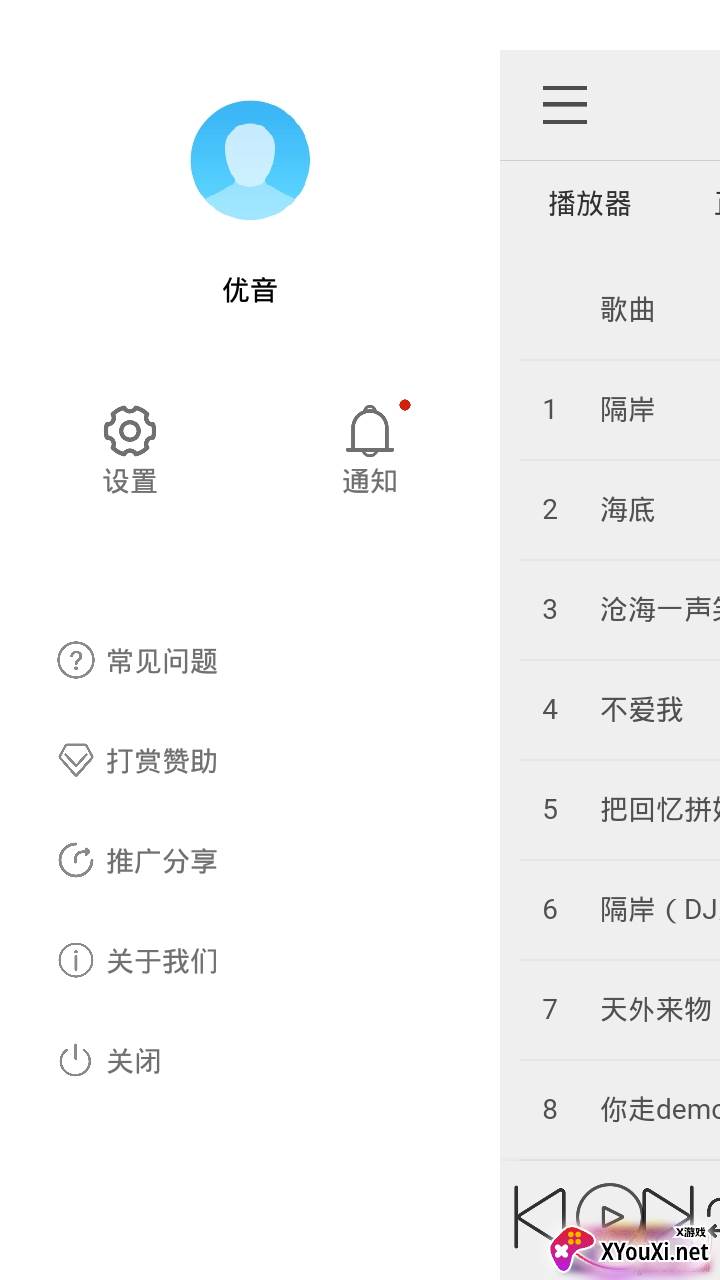Tap 关闭 to close the app
This screenshot has width=720, height=1280.
[x=110, y=1061]
